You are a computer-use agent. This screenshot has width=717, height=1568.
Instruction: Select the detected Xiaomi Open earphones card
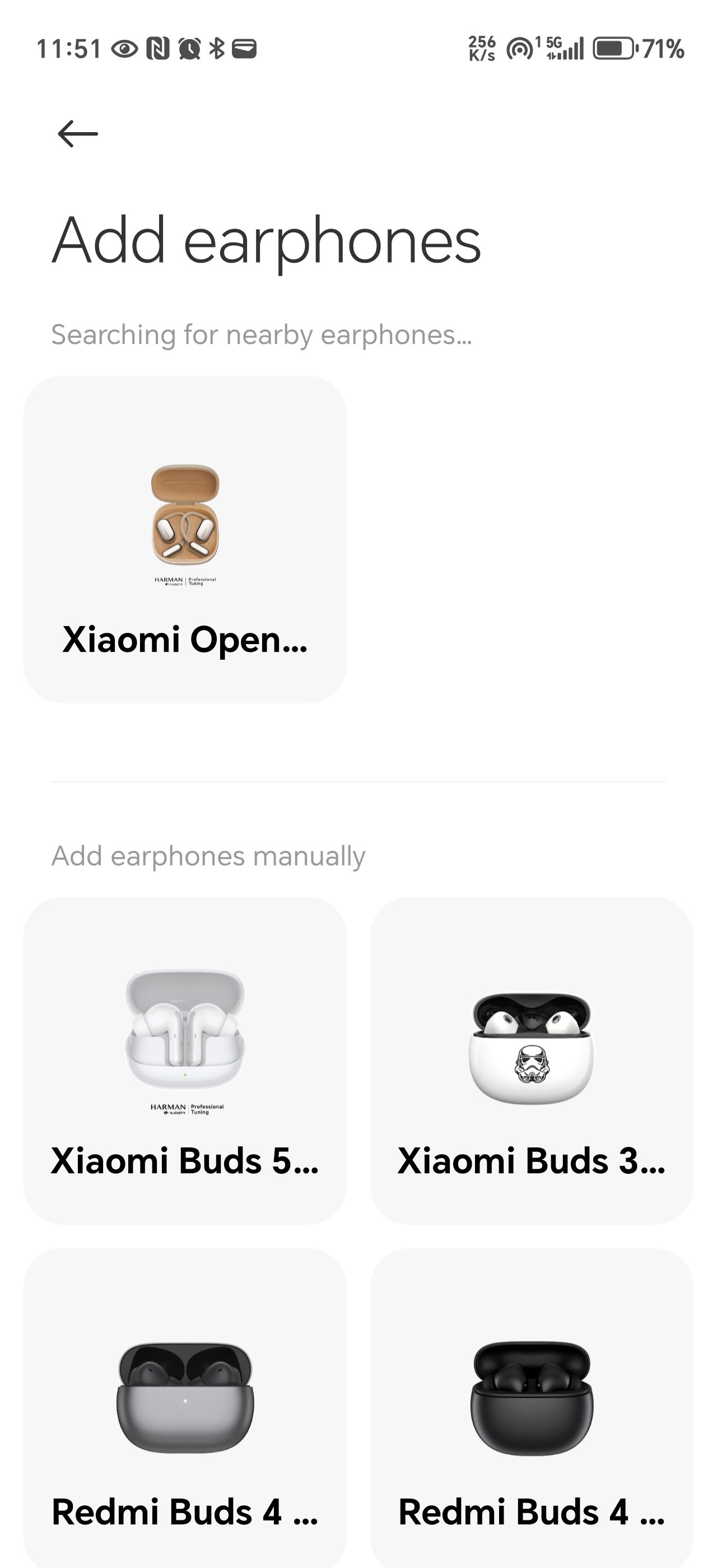click(x=185, y=539)
